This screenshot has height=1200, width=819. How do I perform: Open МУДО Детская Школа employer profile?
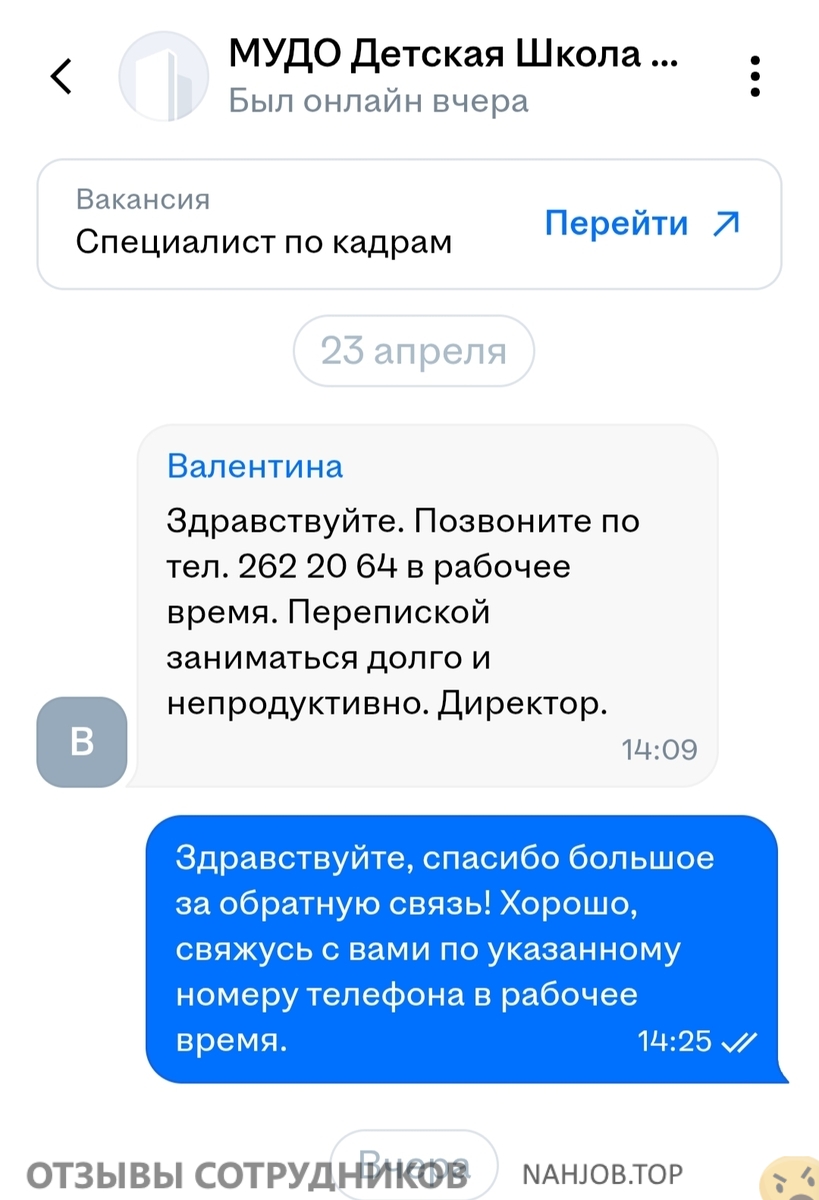click(452, 54)
